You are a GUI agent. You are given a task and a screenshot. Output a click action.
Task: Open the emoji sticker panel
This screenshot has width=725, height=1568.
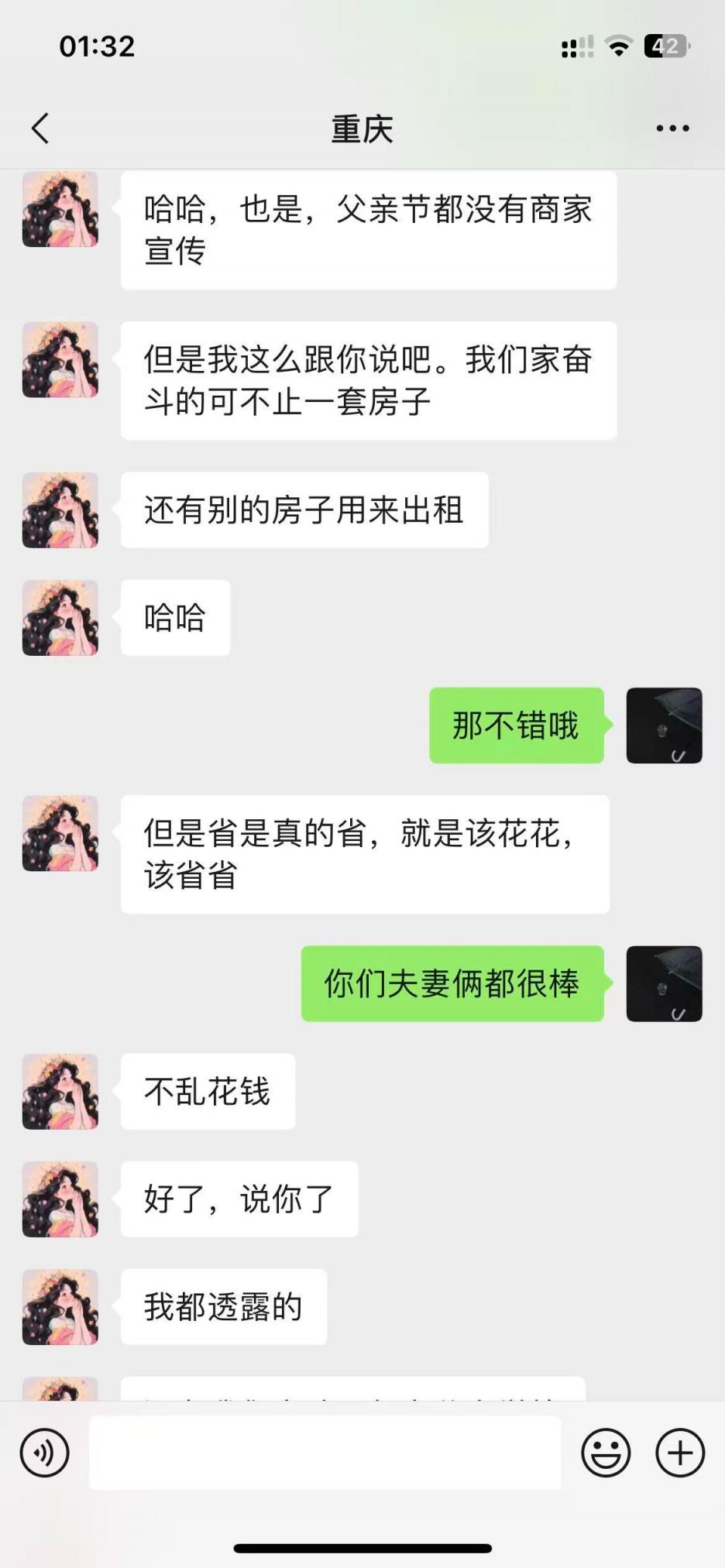click(606, 1453)
